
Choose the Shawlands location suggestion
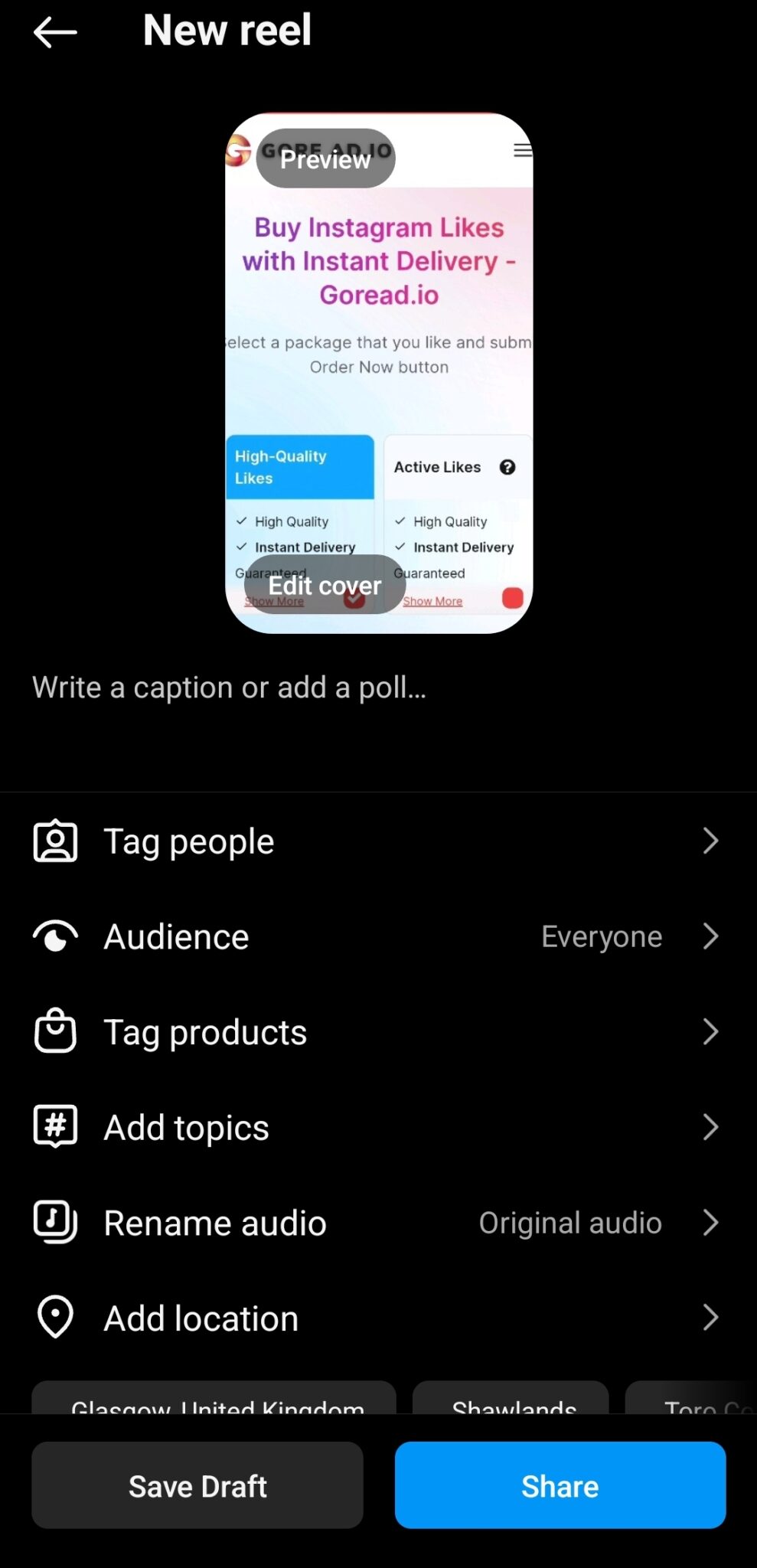511,1407
